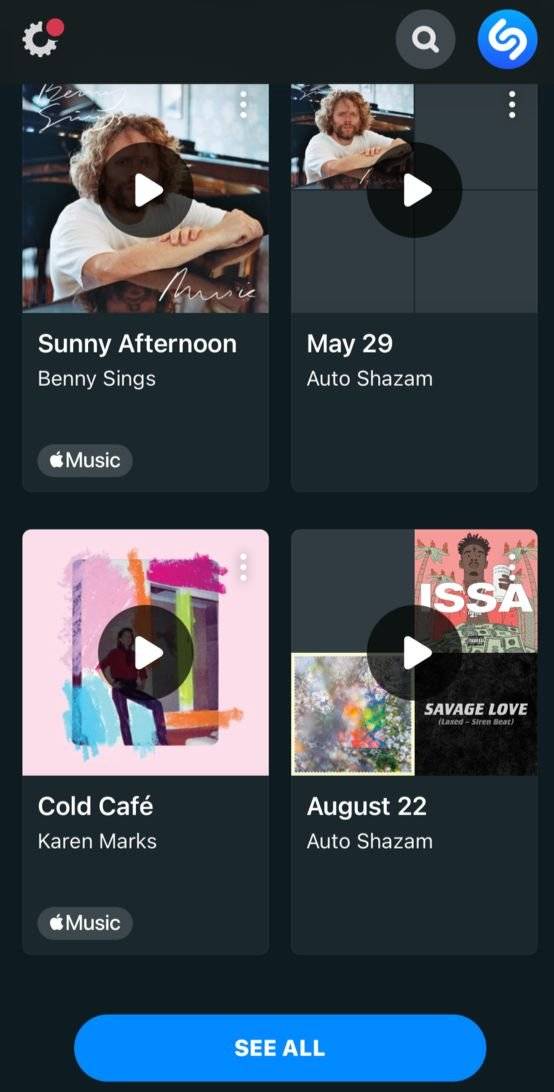
Task: Open the Sunny Afternoon song title
Action: [x=137, y=344]
